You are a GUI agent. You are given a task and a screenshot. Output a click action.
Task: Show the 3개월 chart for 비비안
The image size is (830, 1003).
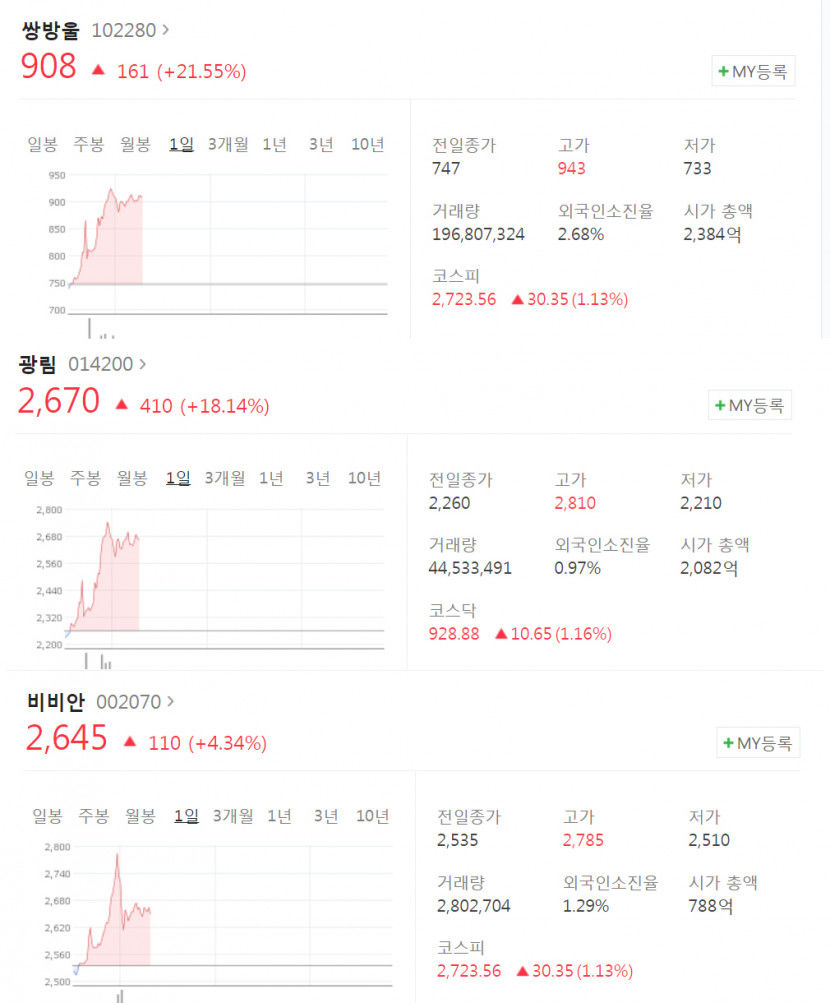(x=233, y=816)
